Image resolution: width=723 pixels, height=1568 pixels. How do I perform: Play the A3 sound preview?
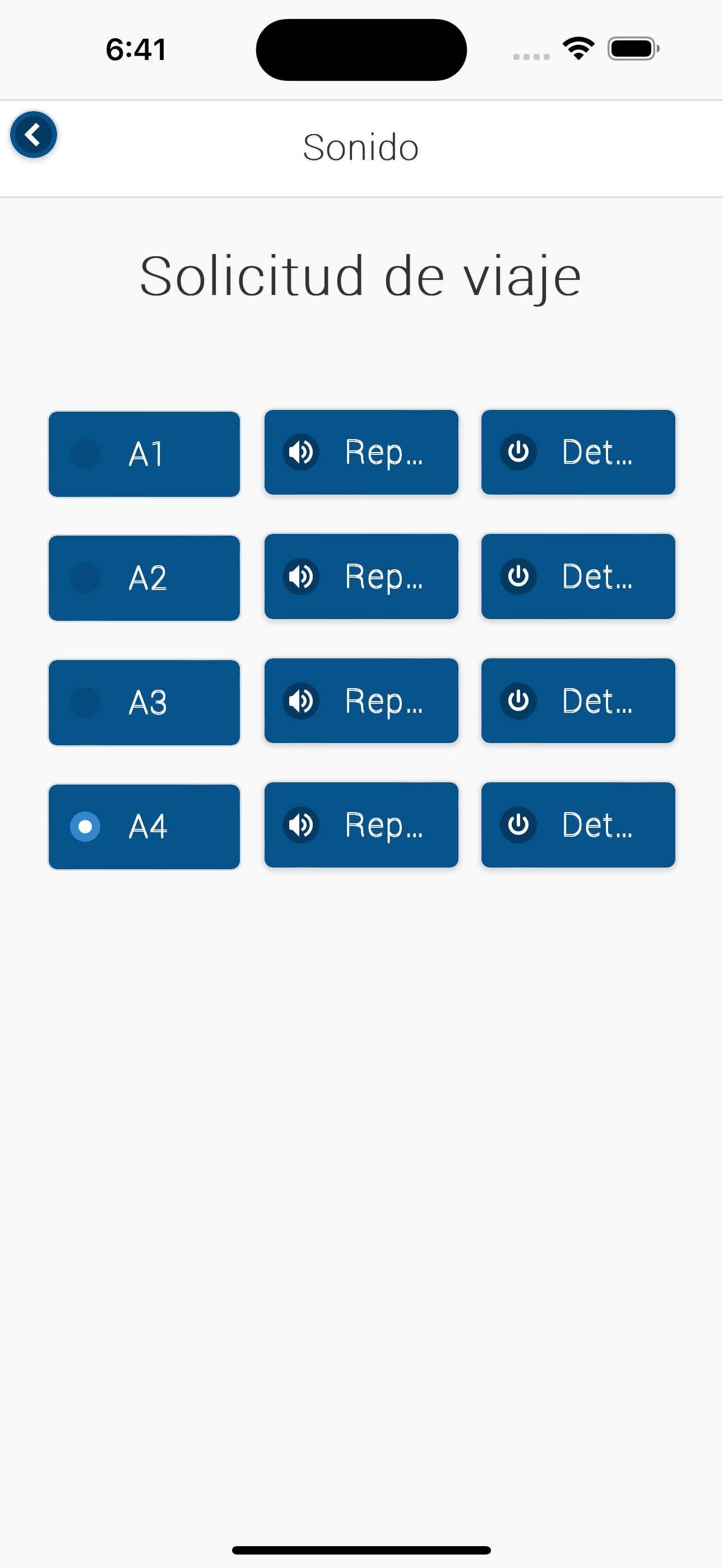(x=361, y=700)
